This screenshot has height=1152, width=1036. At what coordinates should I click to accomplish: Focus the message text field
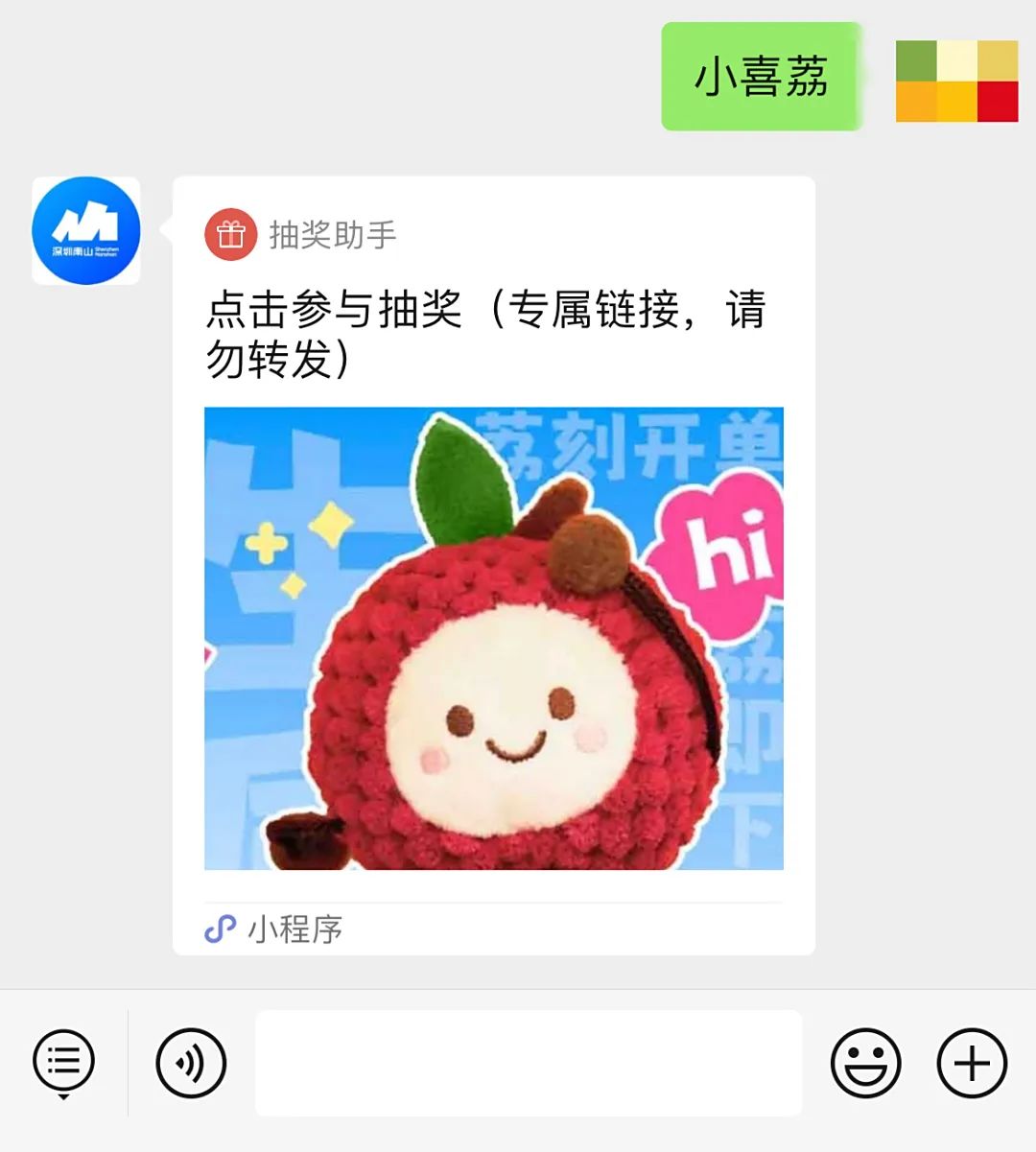pos(528,1063)
